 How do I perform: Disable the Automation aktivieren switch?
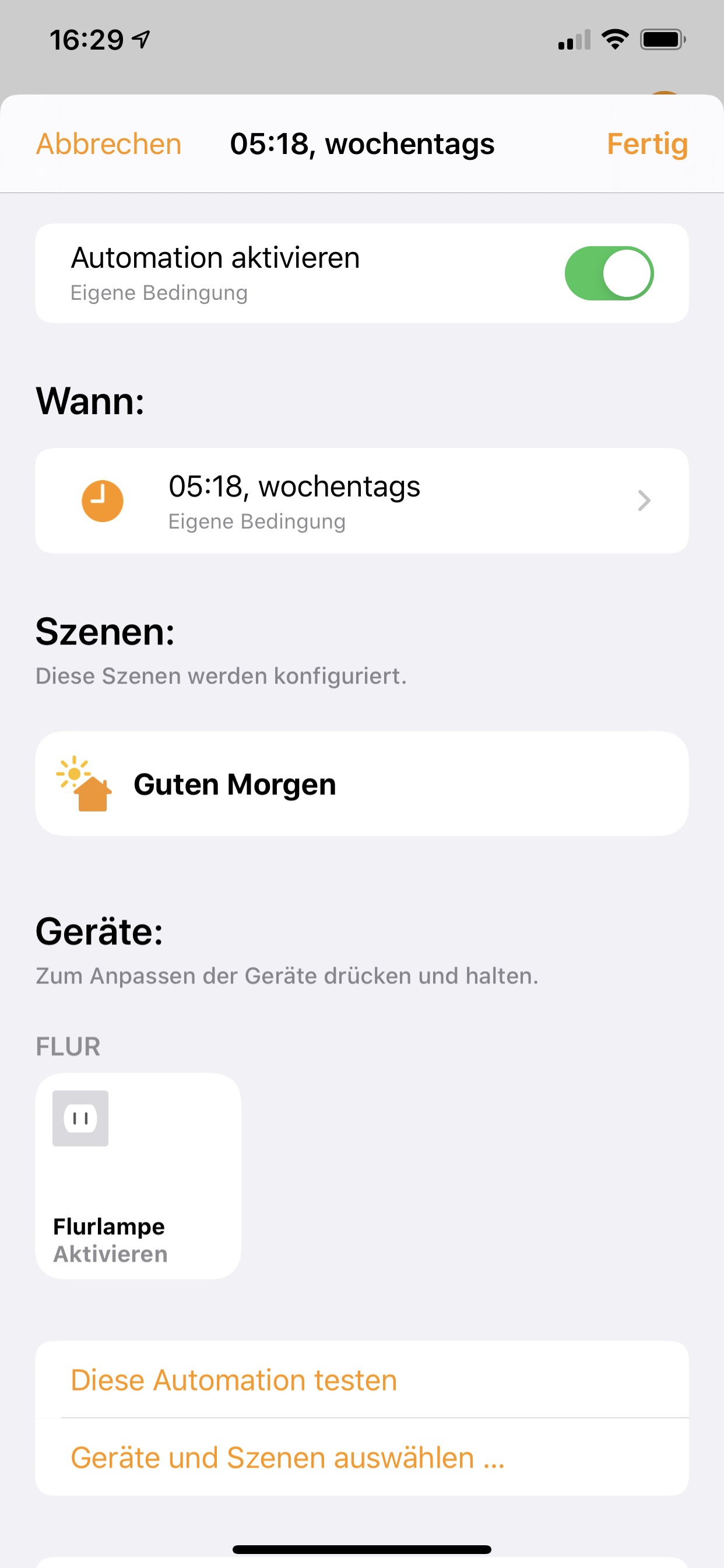point(609,274)
